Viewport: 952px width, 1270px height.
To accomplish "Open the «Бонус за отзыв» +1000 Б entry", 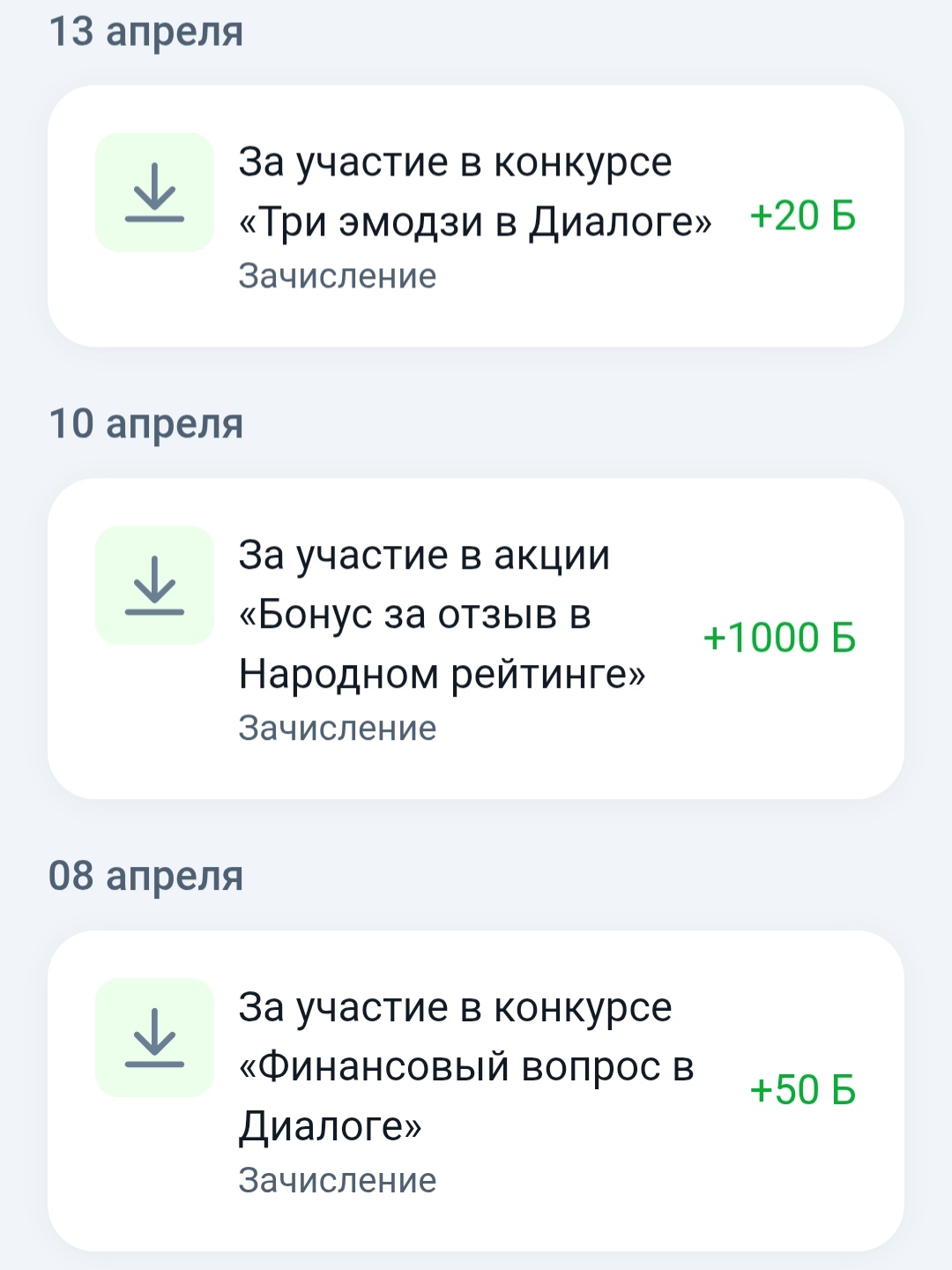I will pyautogui.click(x=474, y=639).
